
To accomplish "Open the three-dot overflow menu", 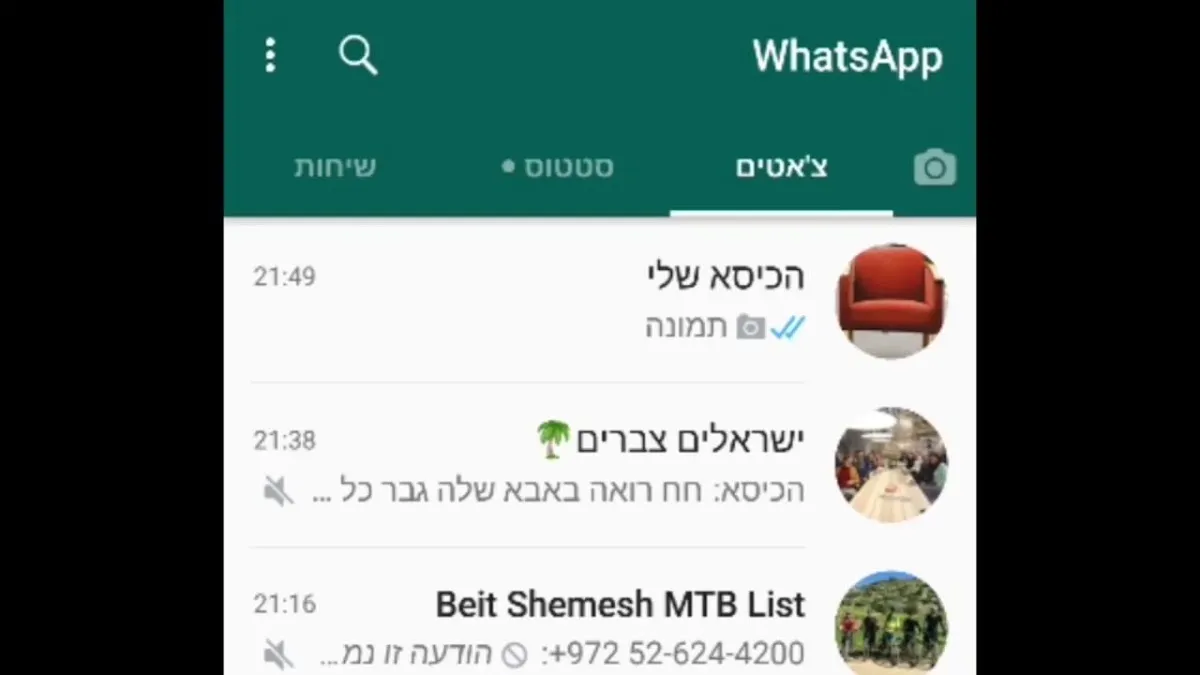I will 270,56.
